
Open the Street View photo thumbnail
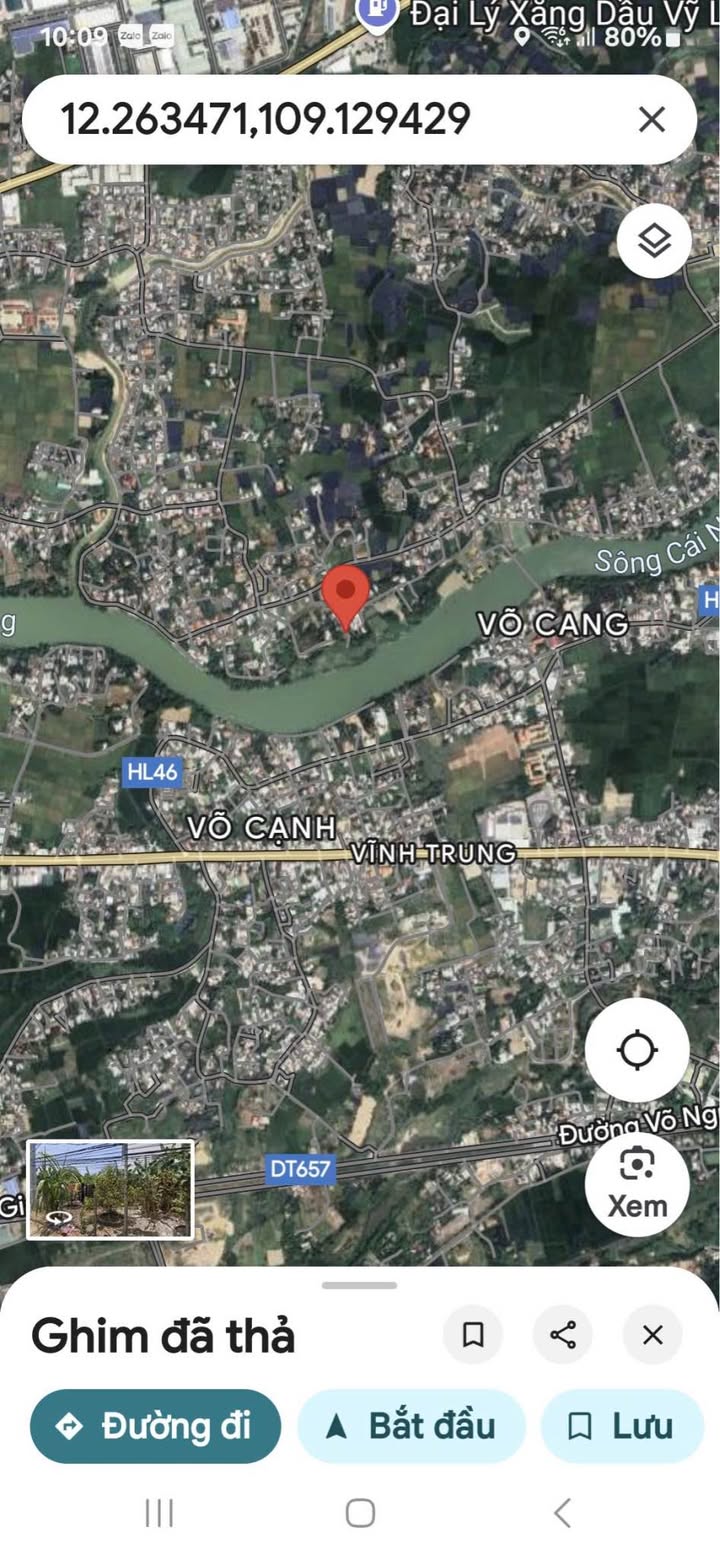(110, 1190)
